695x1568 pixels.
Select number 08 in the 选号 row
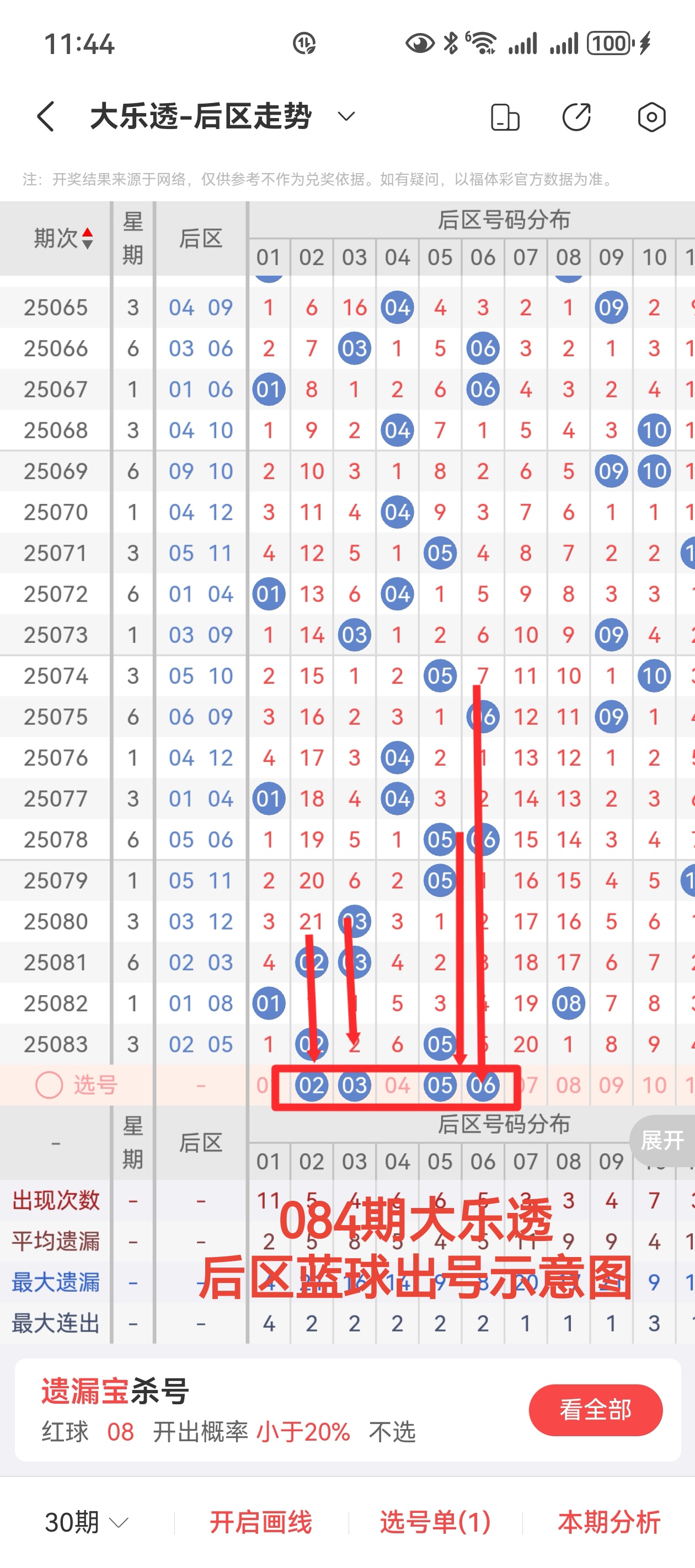(x=568, y=1084)
